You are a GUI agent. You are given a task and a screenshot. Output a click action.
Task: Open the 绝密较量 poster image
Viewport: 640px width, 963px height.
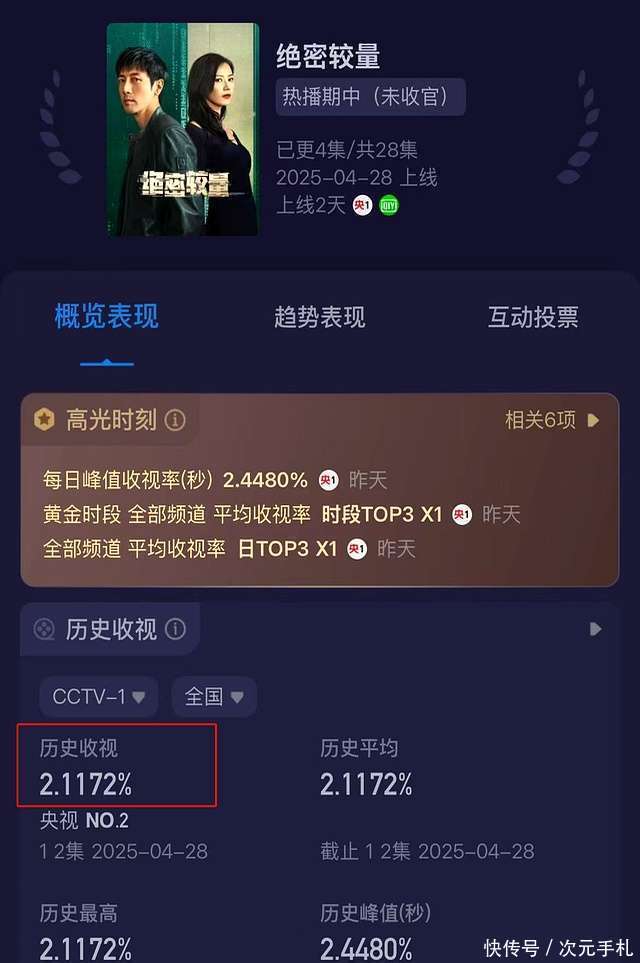tap(182, 130)
